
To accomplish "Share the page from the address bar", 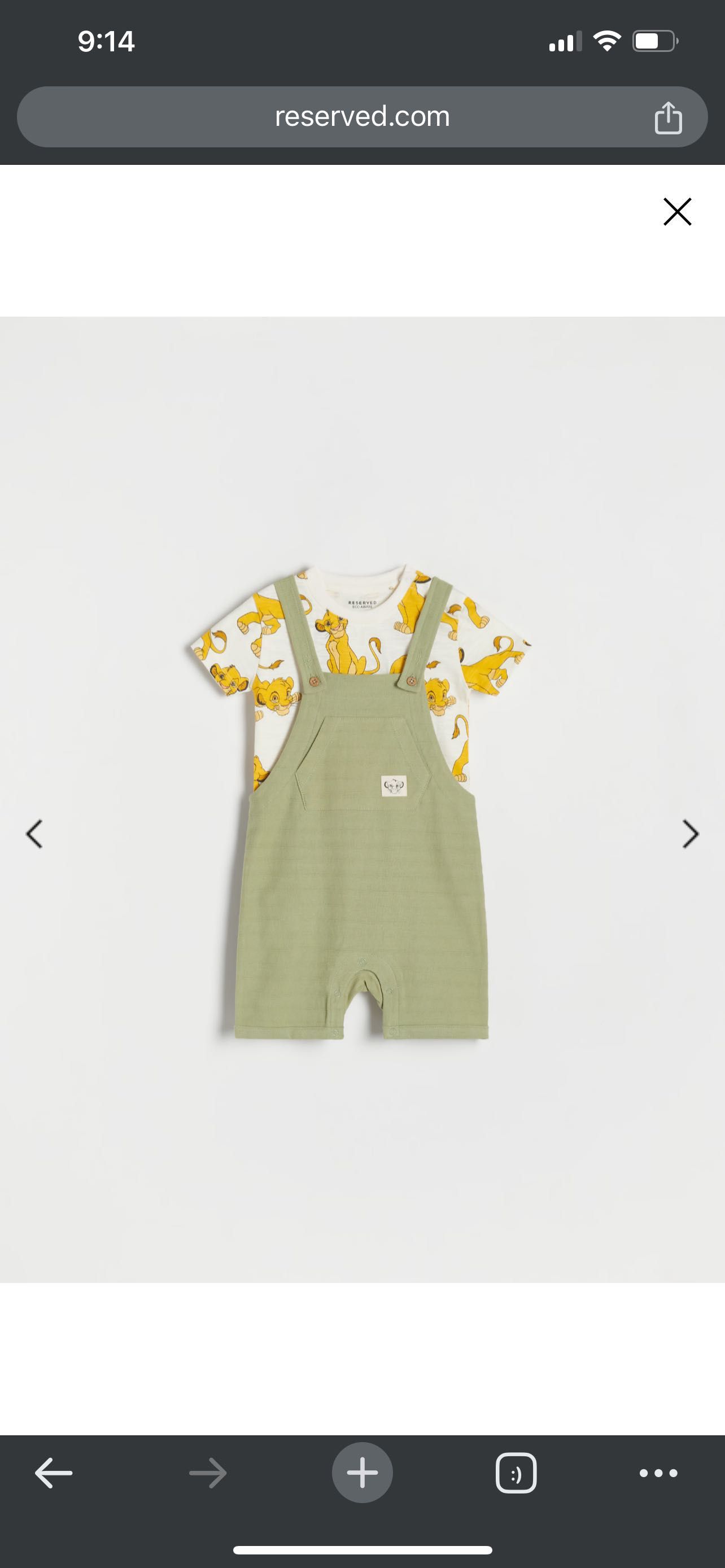I will click(x=668, y=117).
